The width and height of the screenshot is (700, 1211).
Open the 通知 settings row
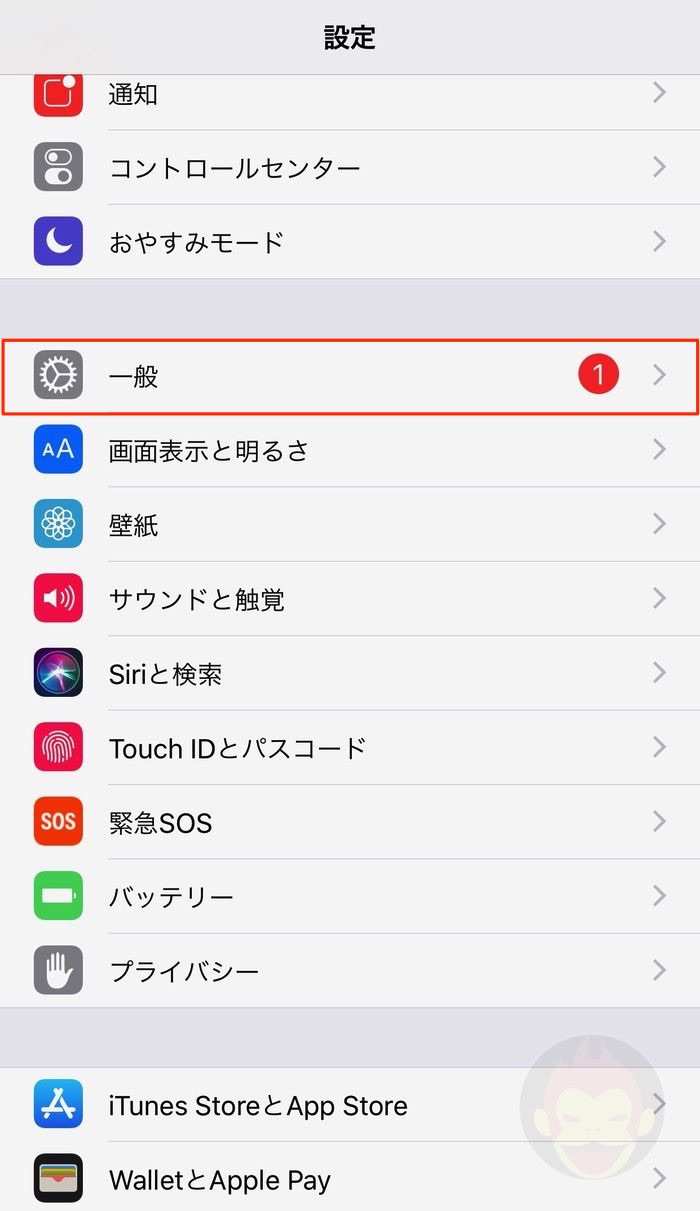pos(350,96)
